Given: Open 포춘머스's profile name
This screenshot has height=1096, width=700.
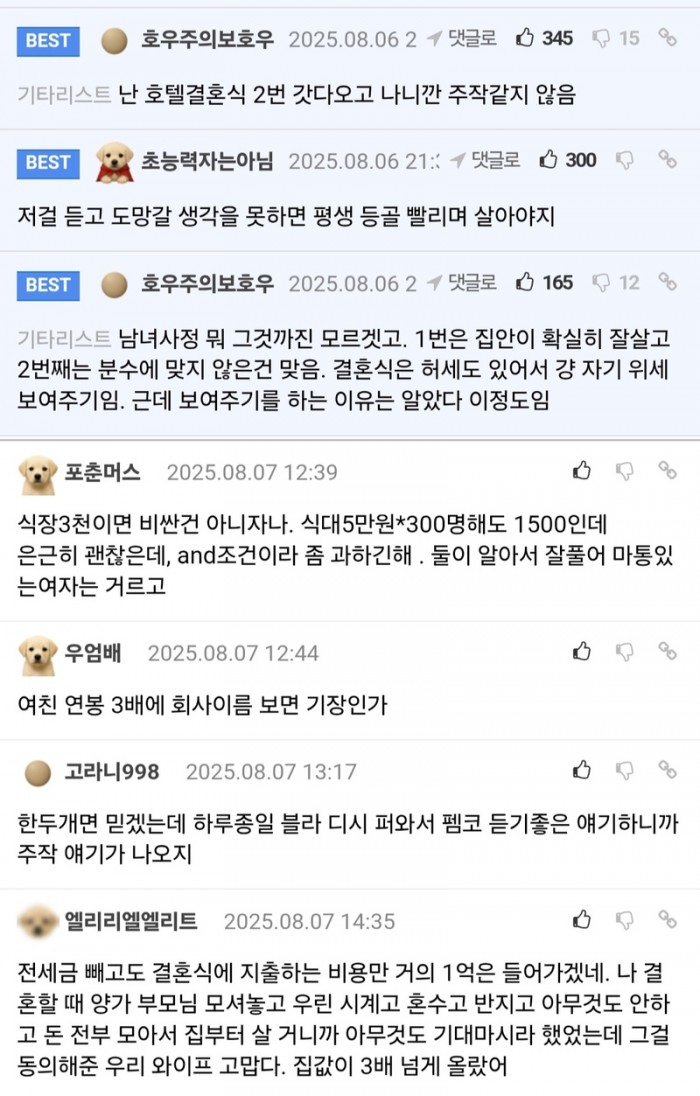Looking at the screenshot, I should pyautogui.click(x=103, y=472).
